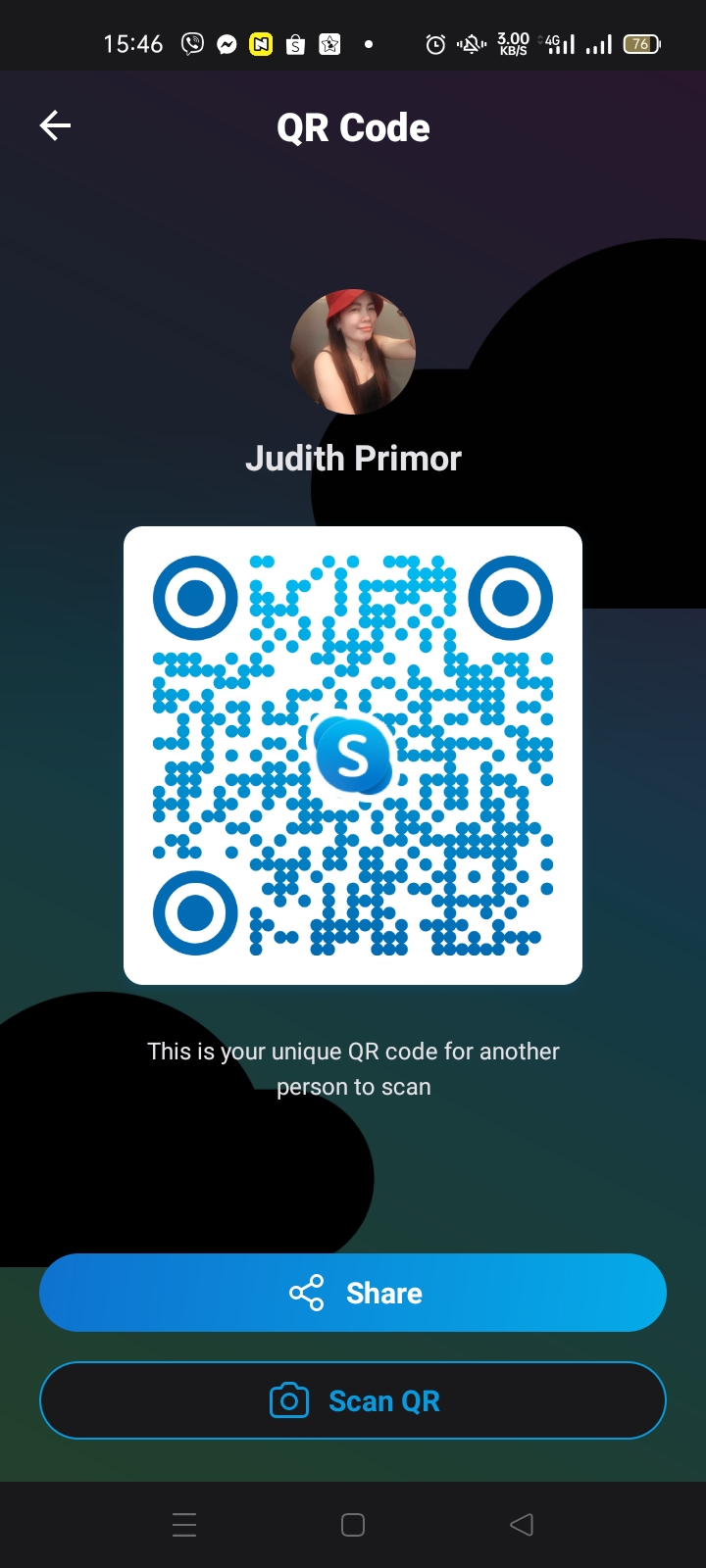Go back using the top-left arrow

[x=55, y=125]
